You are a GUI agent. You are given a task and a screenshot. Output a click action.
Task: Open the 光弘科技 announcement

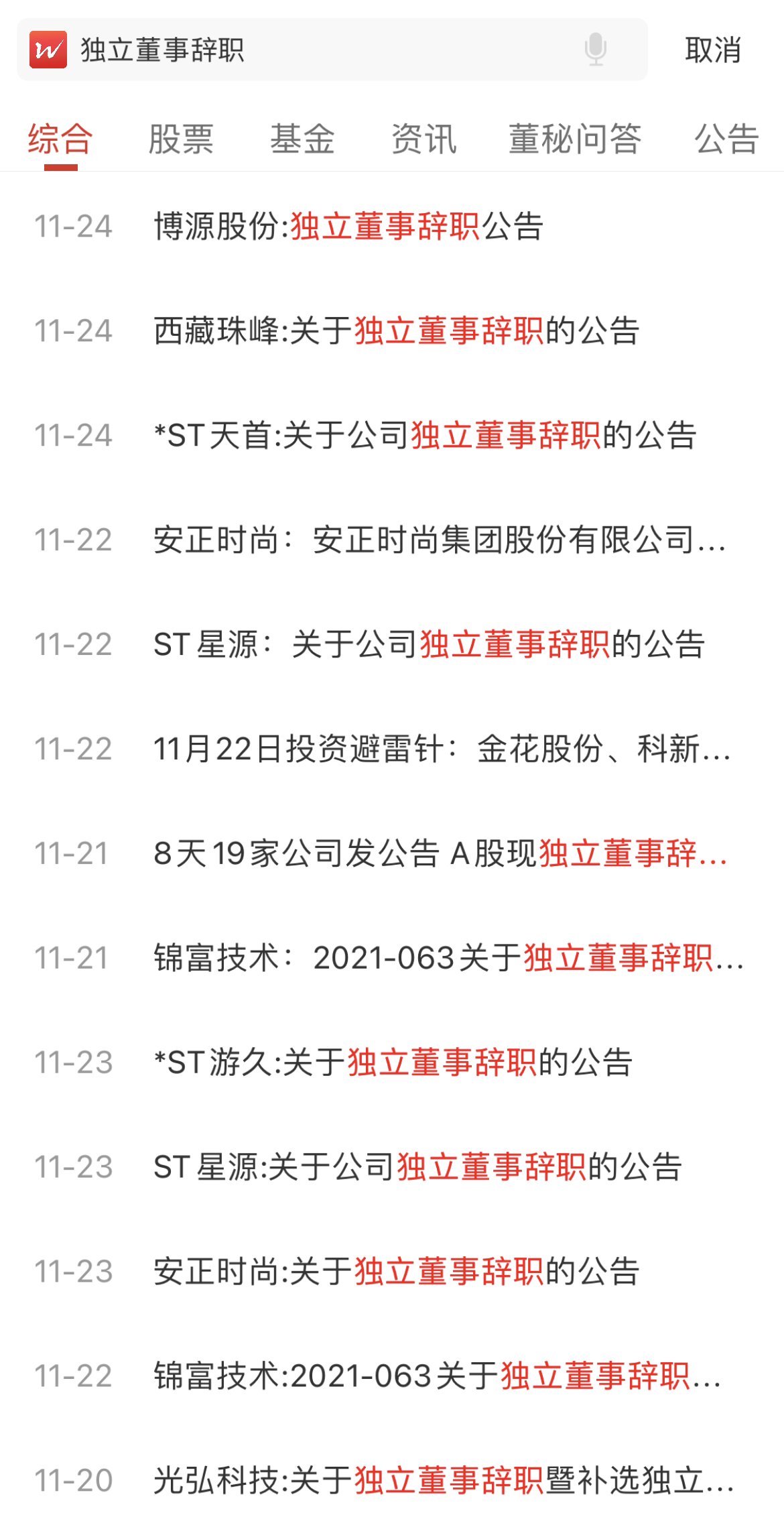pyautogui.click(x=444, y=1480)
